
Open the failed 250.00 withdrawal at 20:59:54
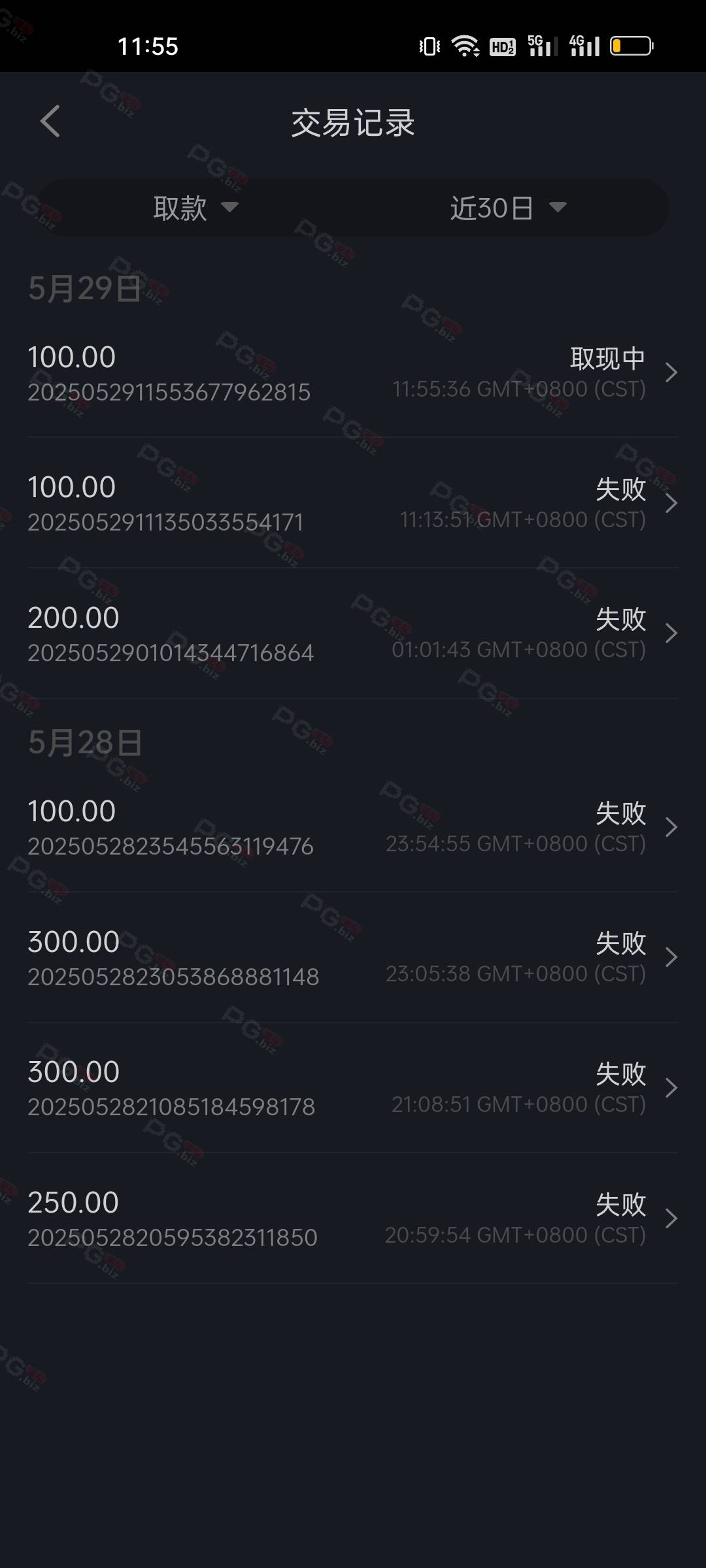coord(353,1218)
